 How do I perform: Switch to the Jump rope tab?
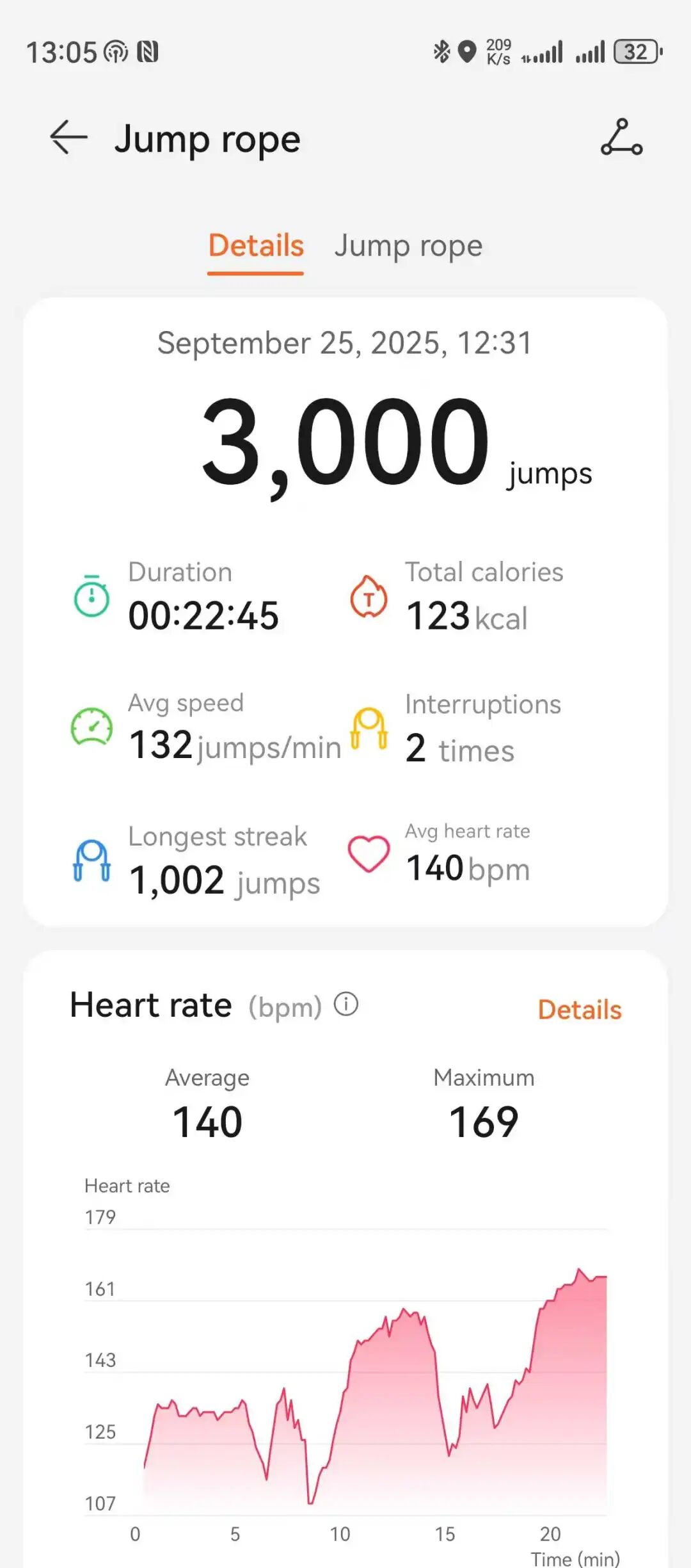408,246
